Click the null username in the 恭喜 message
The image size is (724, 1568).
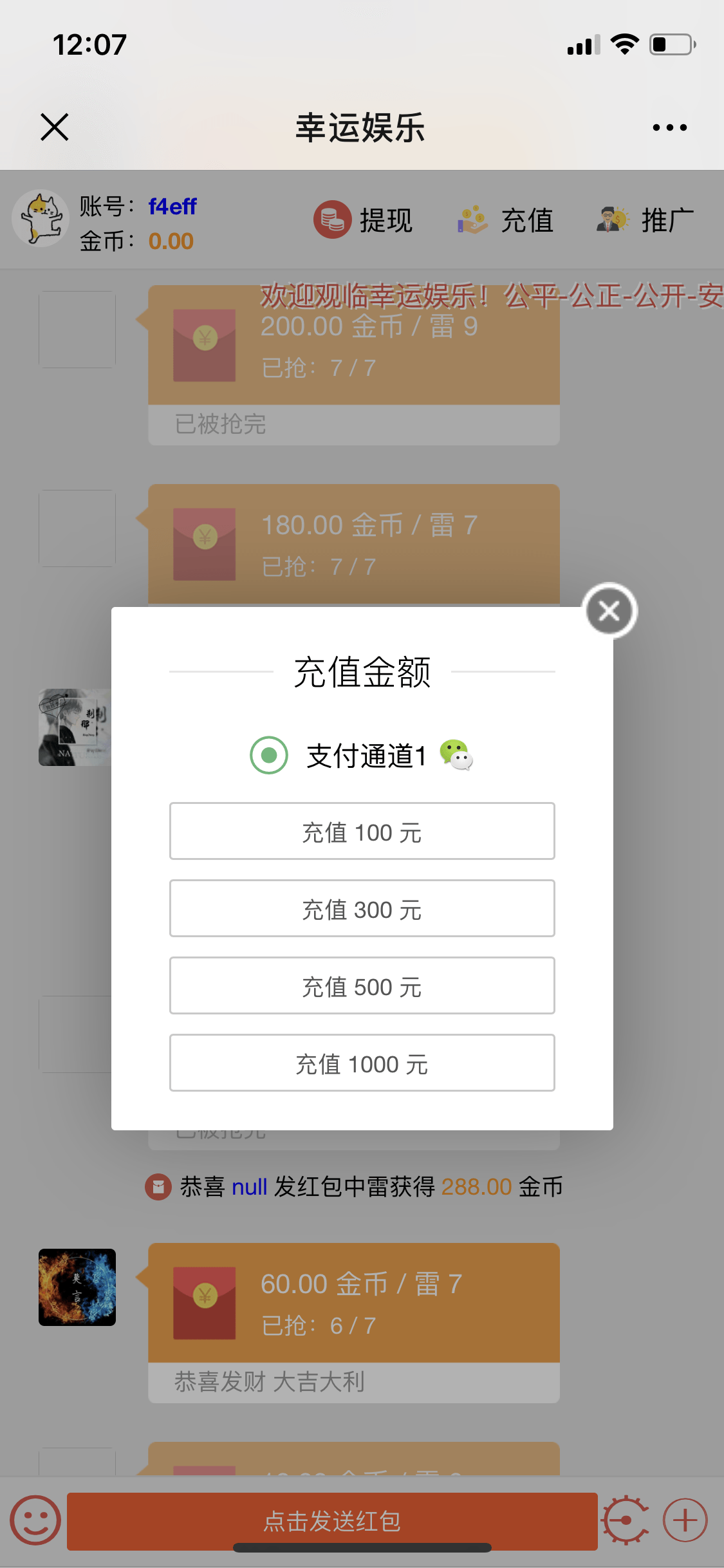coord(250,1186)
